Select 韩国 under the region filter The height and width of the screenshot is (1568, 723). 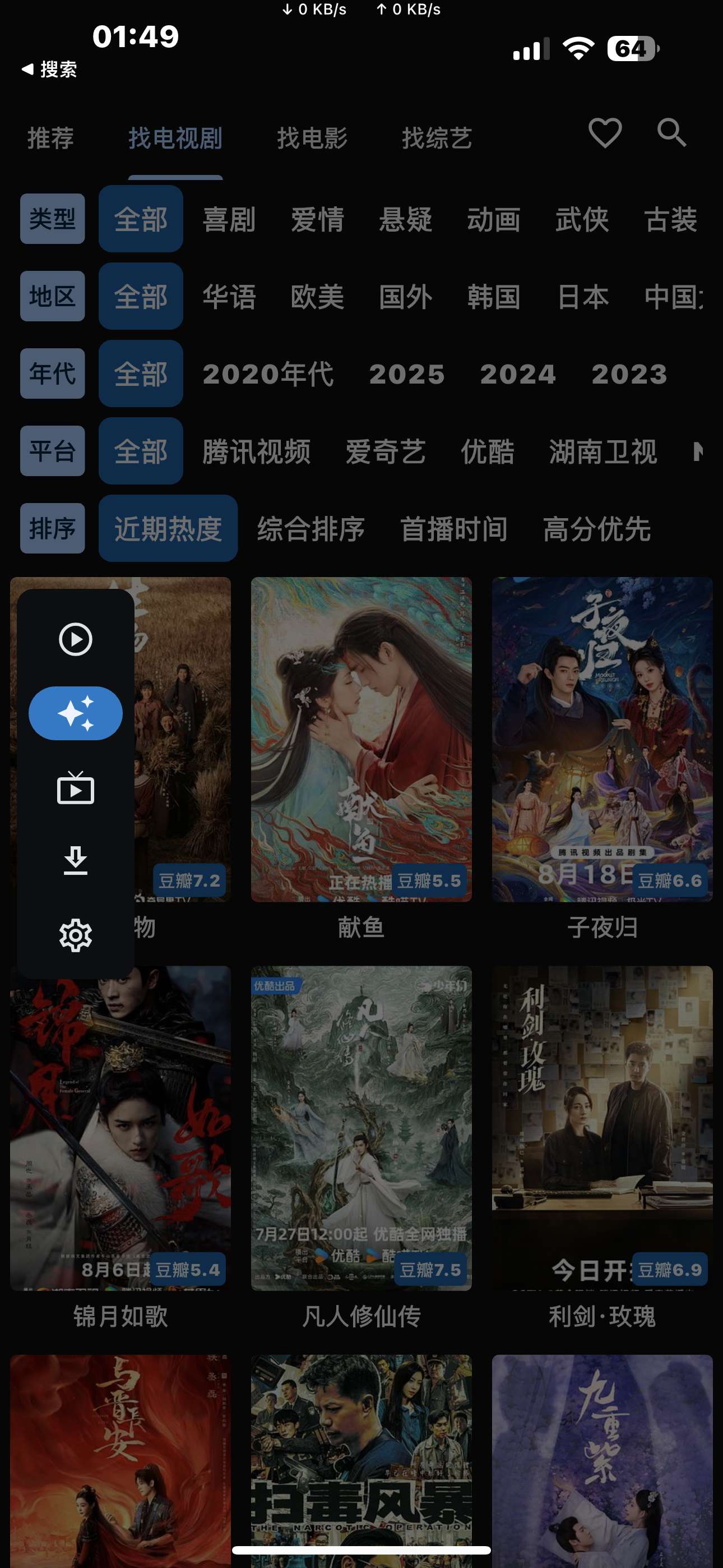click(x=495, y=297)
